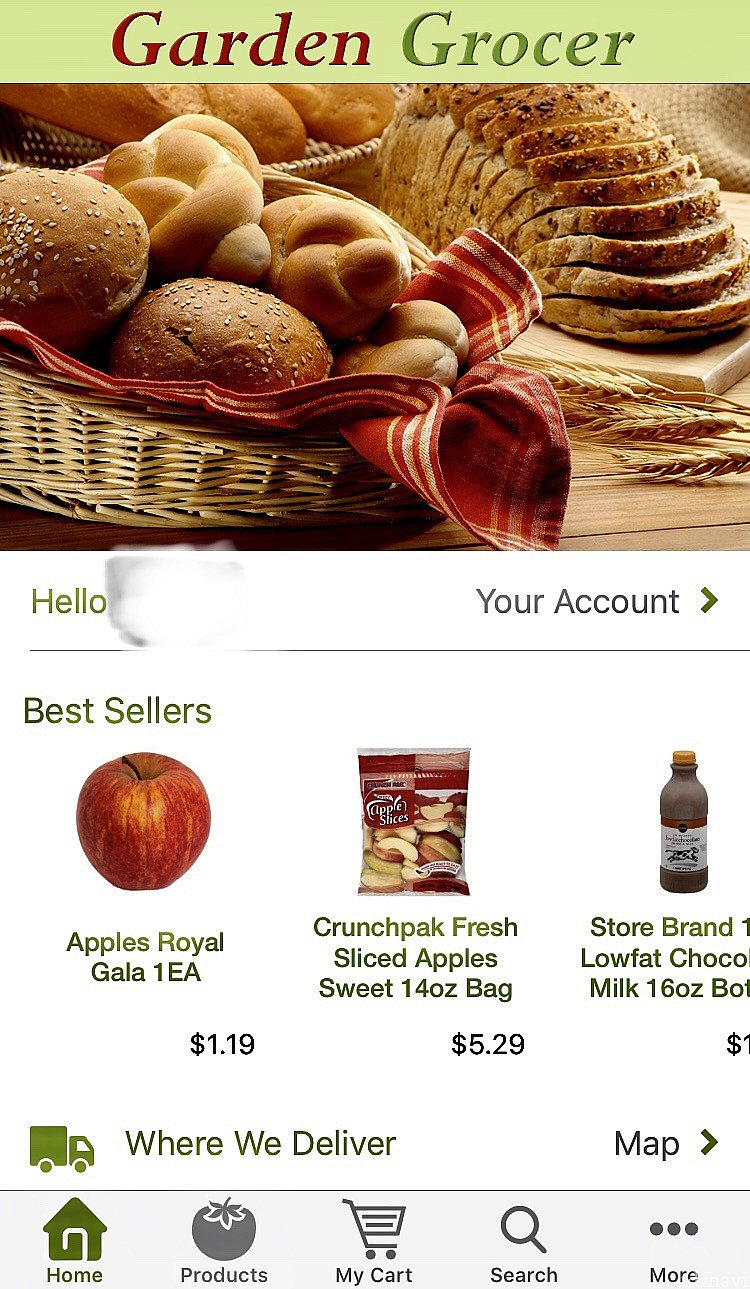Open the More tab
Viewport: 750px width, 1289px height.
(674, 1241)
